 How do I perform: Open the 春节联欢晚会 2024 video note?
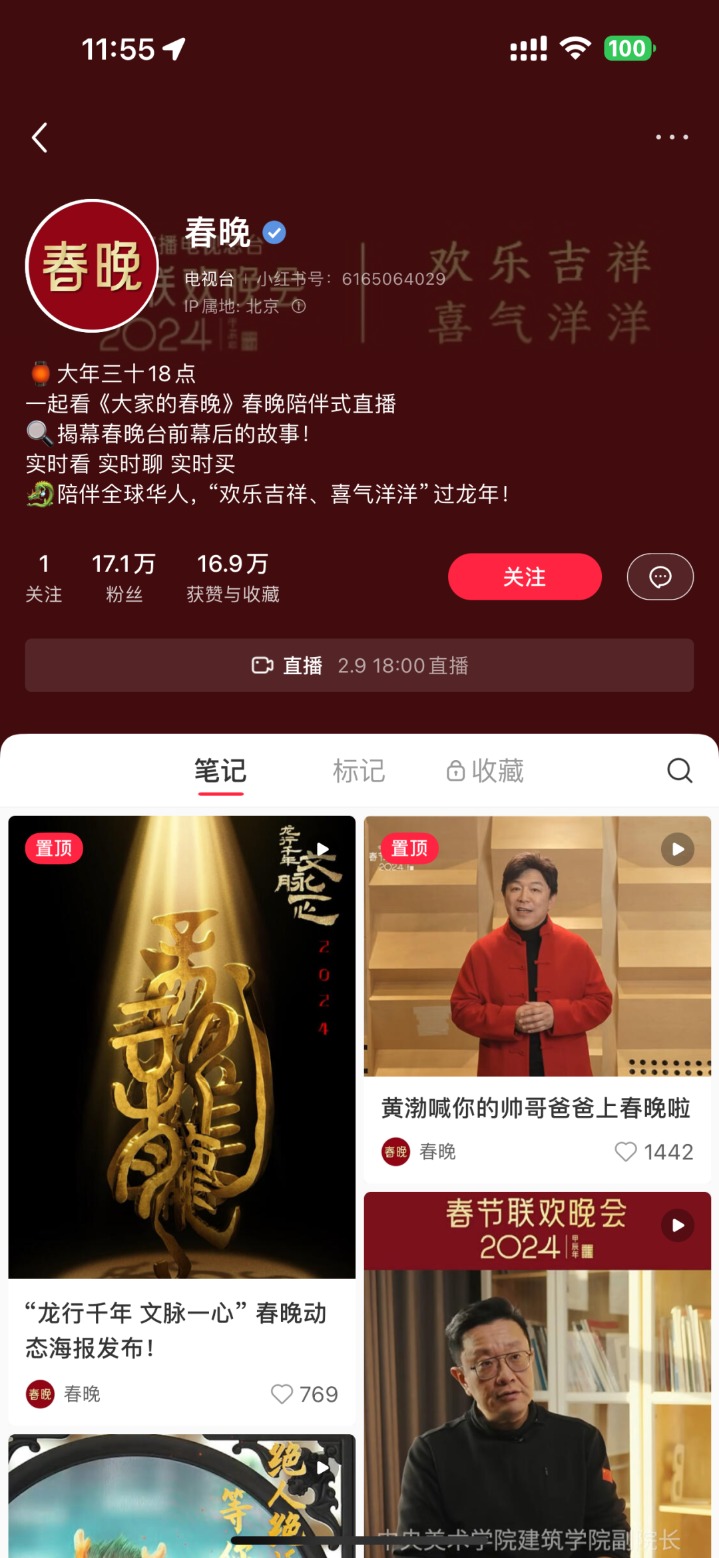(537, 1370)
